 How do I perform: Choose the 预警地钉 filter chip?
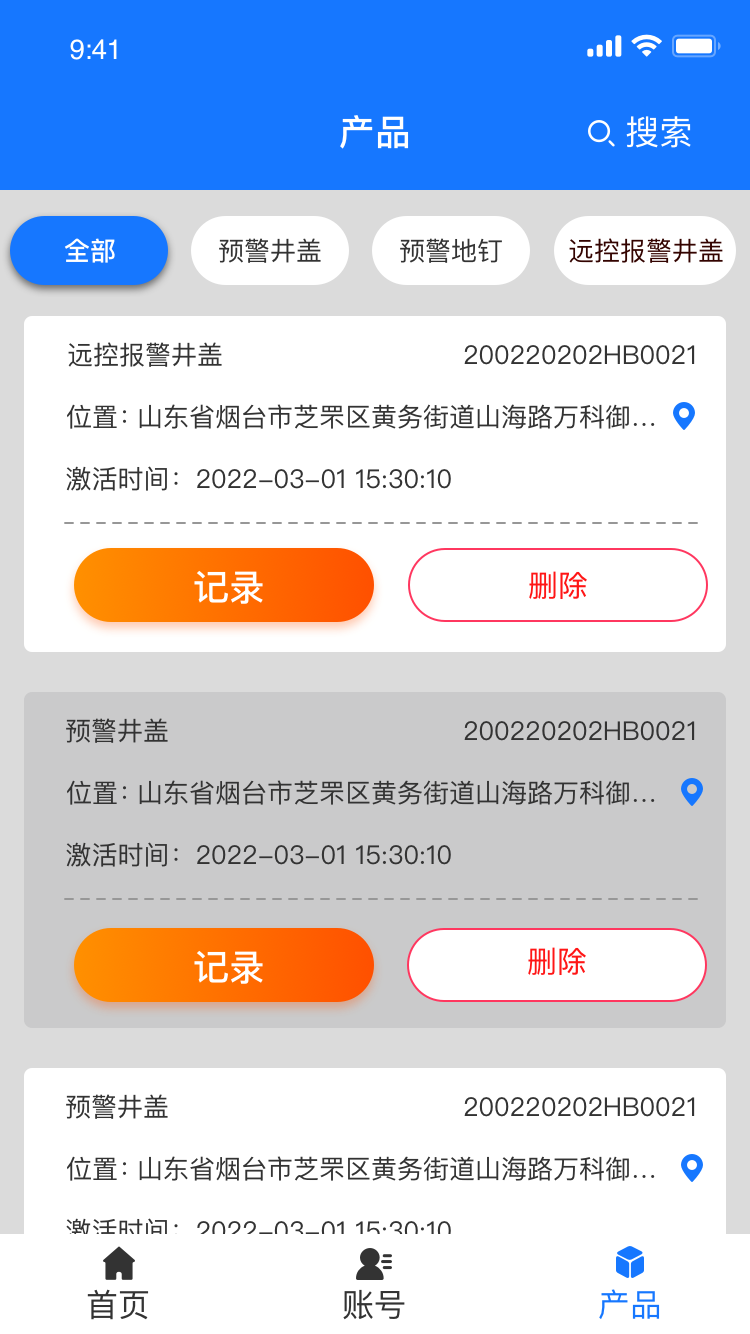pyautogui.click(x=450, y=250)
